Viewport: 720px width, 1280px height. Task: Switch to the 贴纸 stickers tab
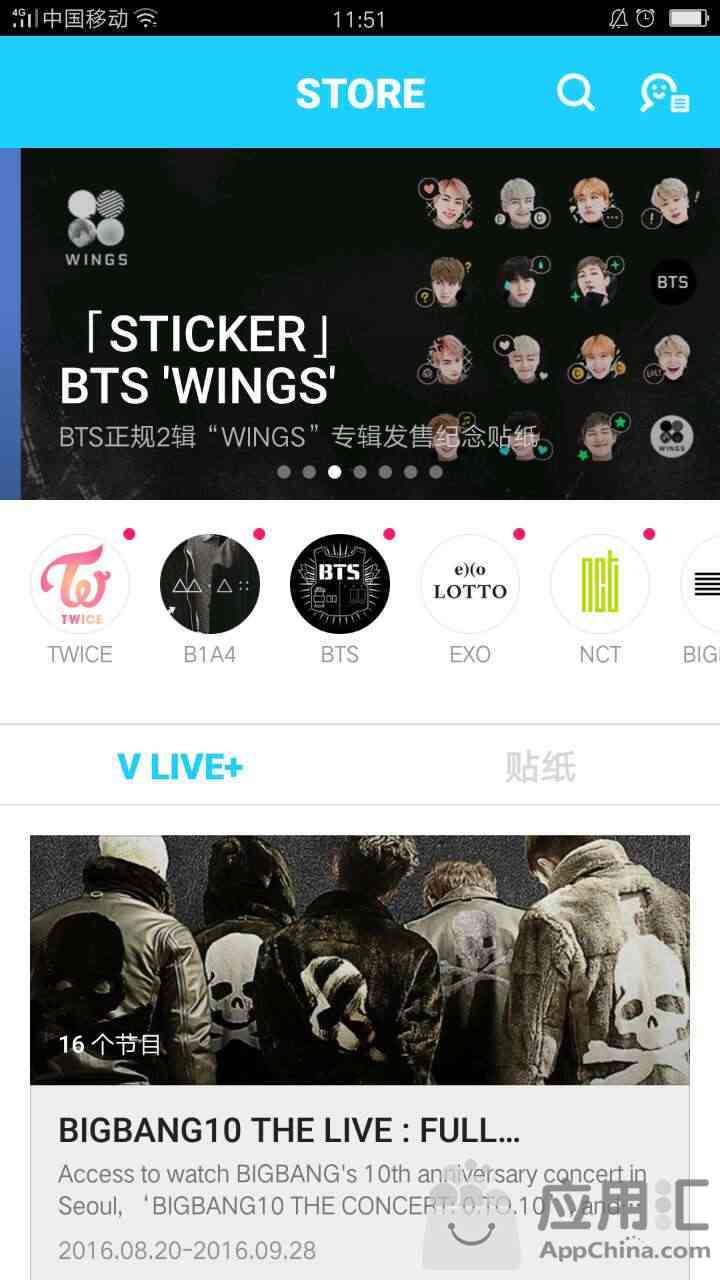(x=540, y=767)
